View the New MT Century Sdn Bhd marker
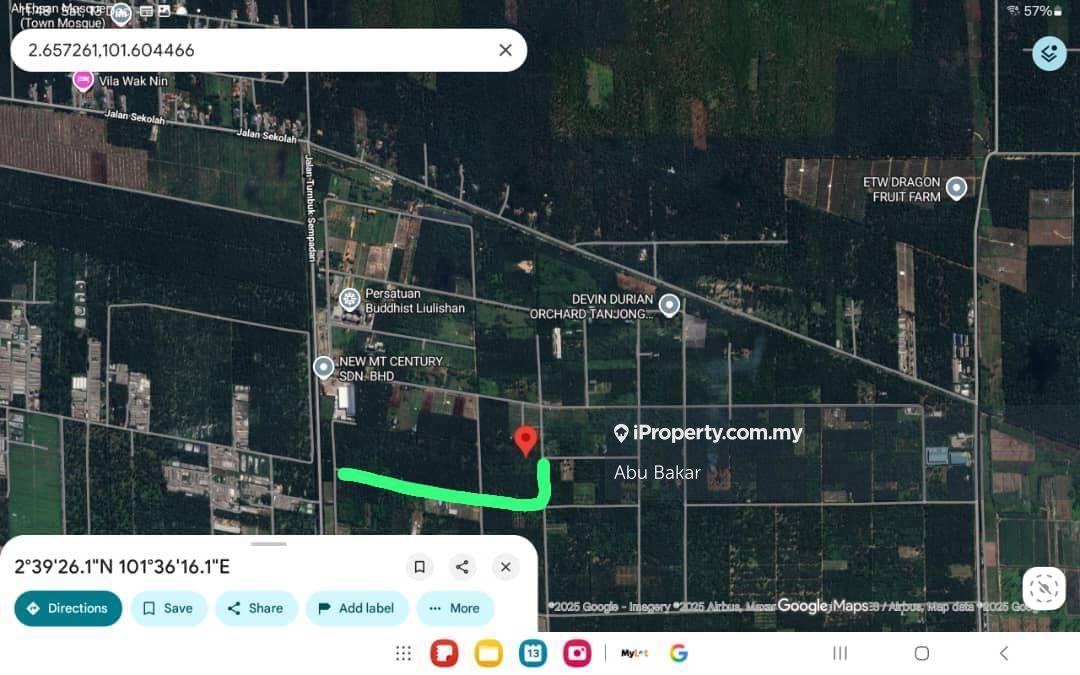 324,367
